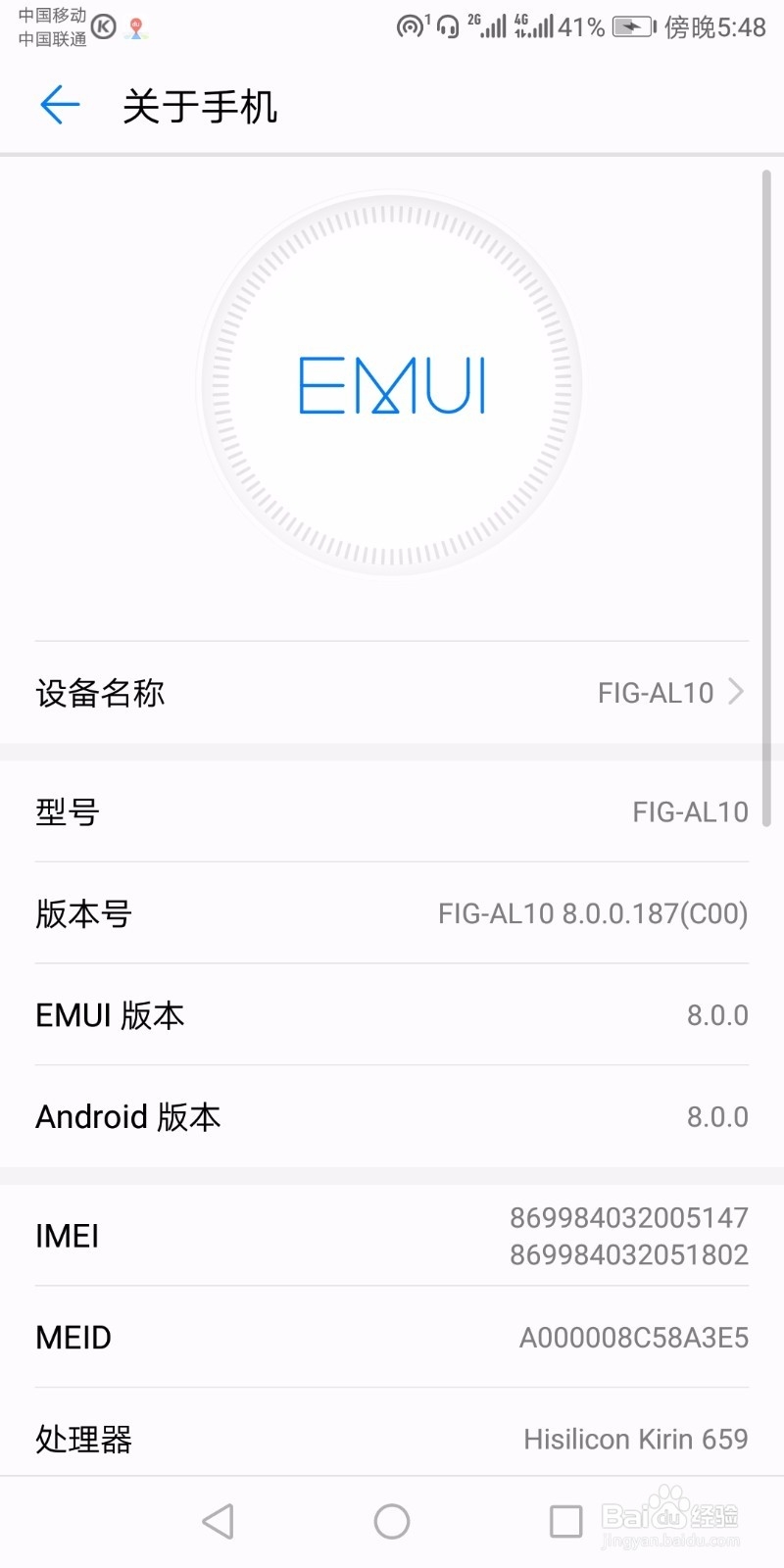The width and height of the screenshot is (784, 1568).
Task: Tap the system home button
Action: click(x=392, y=1521)
